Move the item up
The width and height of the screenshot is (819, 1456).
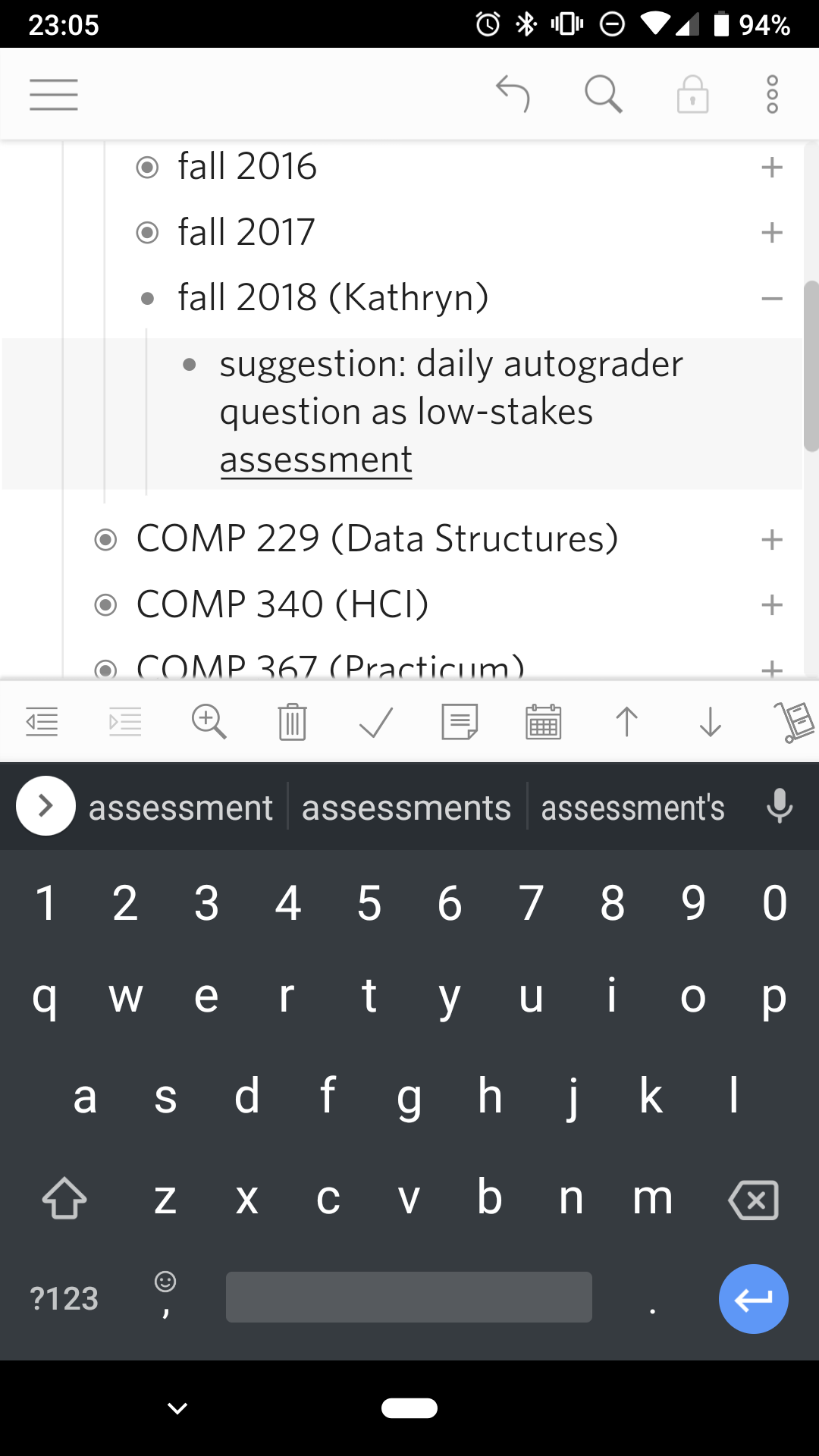pos(626,721)
